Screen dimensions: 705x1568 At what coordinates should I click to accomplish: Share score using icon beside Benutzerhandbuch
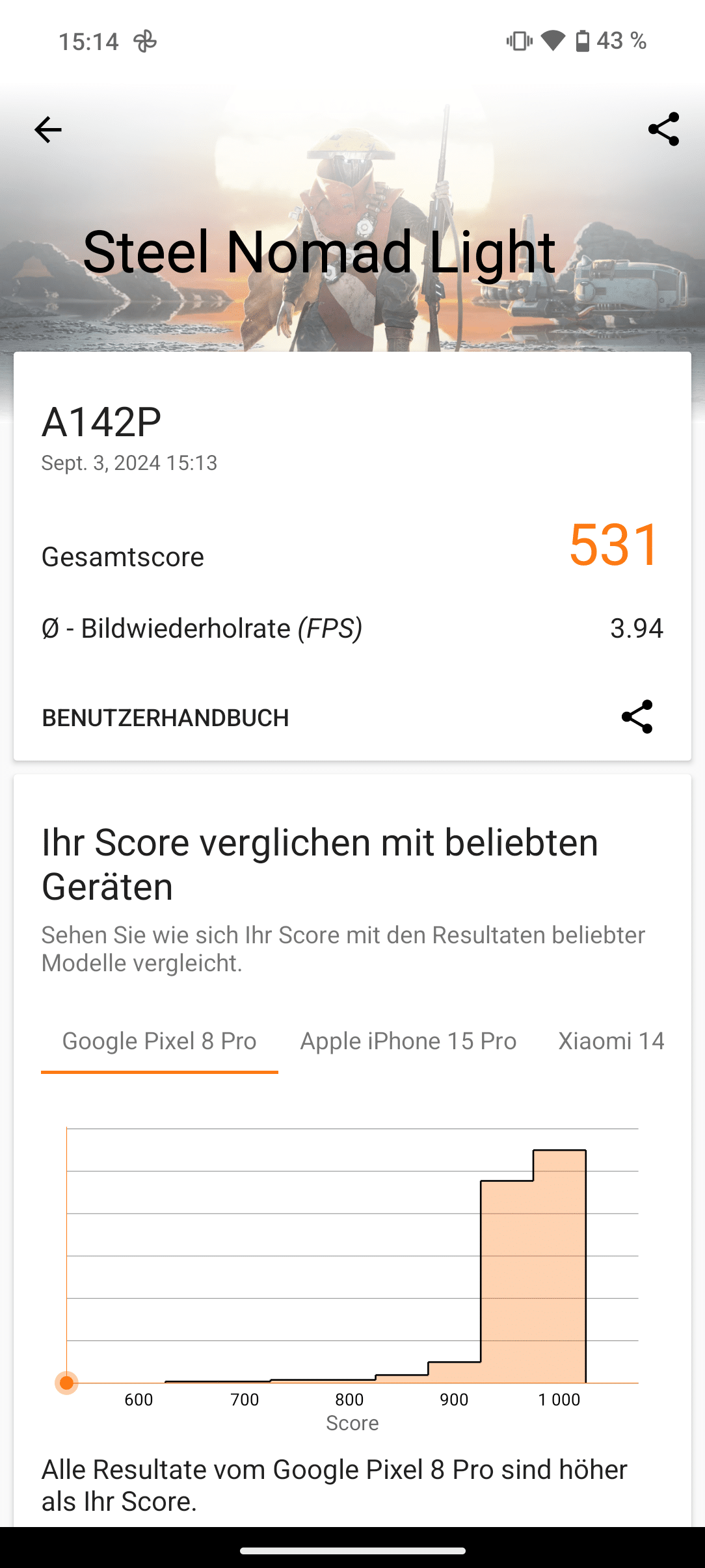[x=637, y=717]
